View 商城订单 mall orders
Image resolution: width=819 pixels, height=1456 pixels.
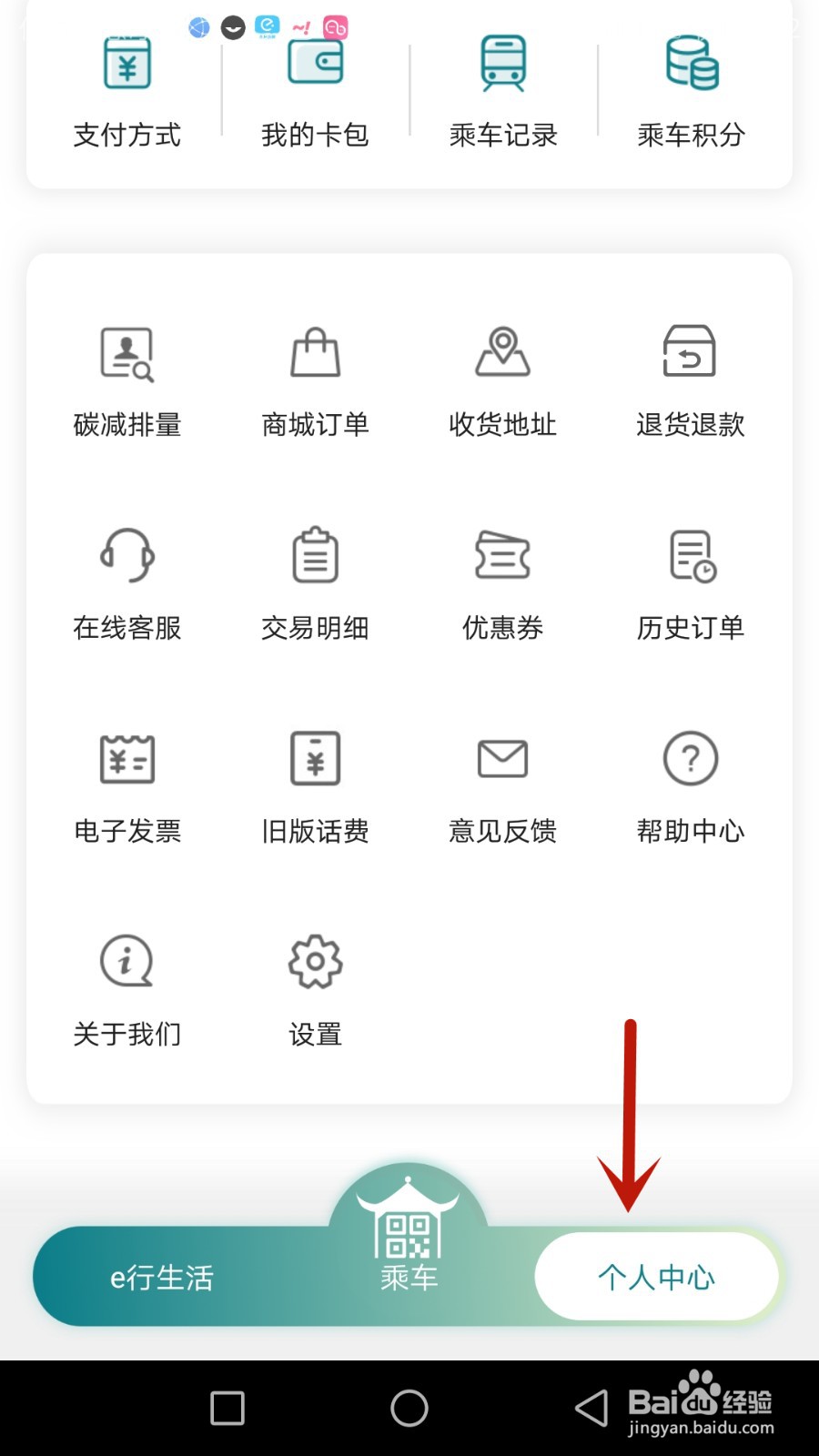[x=315, y=382]
